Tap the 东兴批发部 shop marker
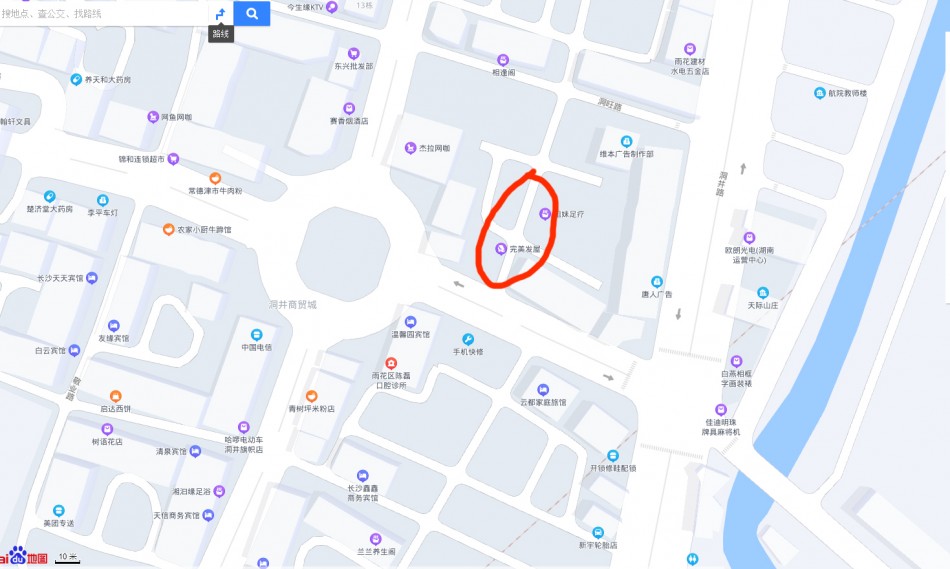This screenshot has height=569, width=950. pyautogui.click(x=353, y=53)
